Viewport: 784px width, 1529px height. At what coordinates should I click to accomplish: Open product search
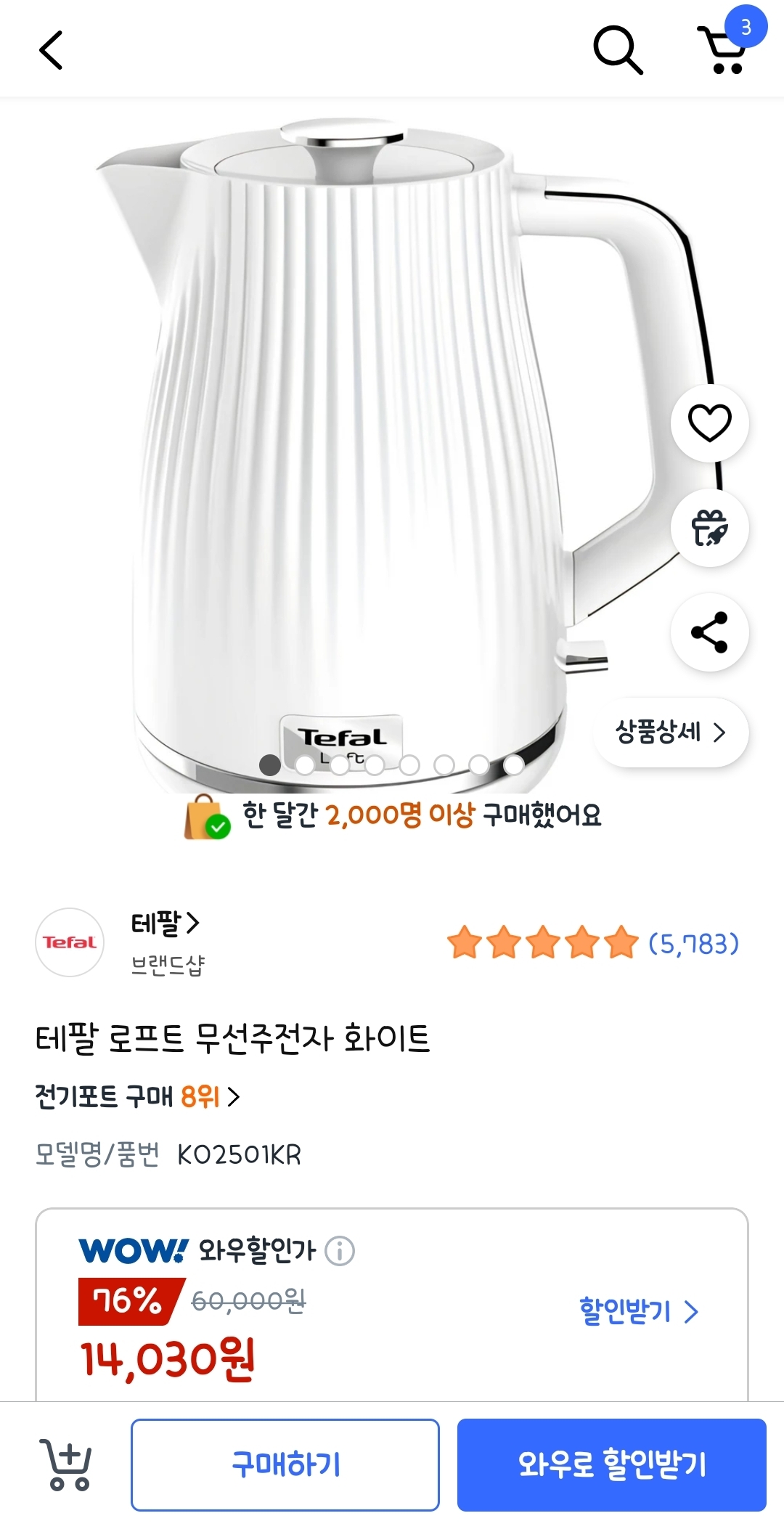coord(617,50)
